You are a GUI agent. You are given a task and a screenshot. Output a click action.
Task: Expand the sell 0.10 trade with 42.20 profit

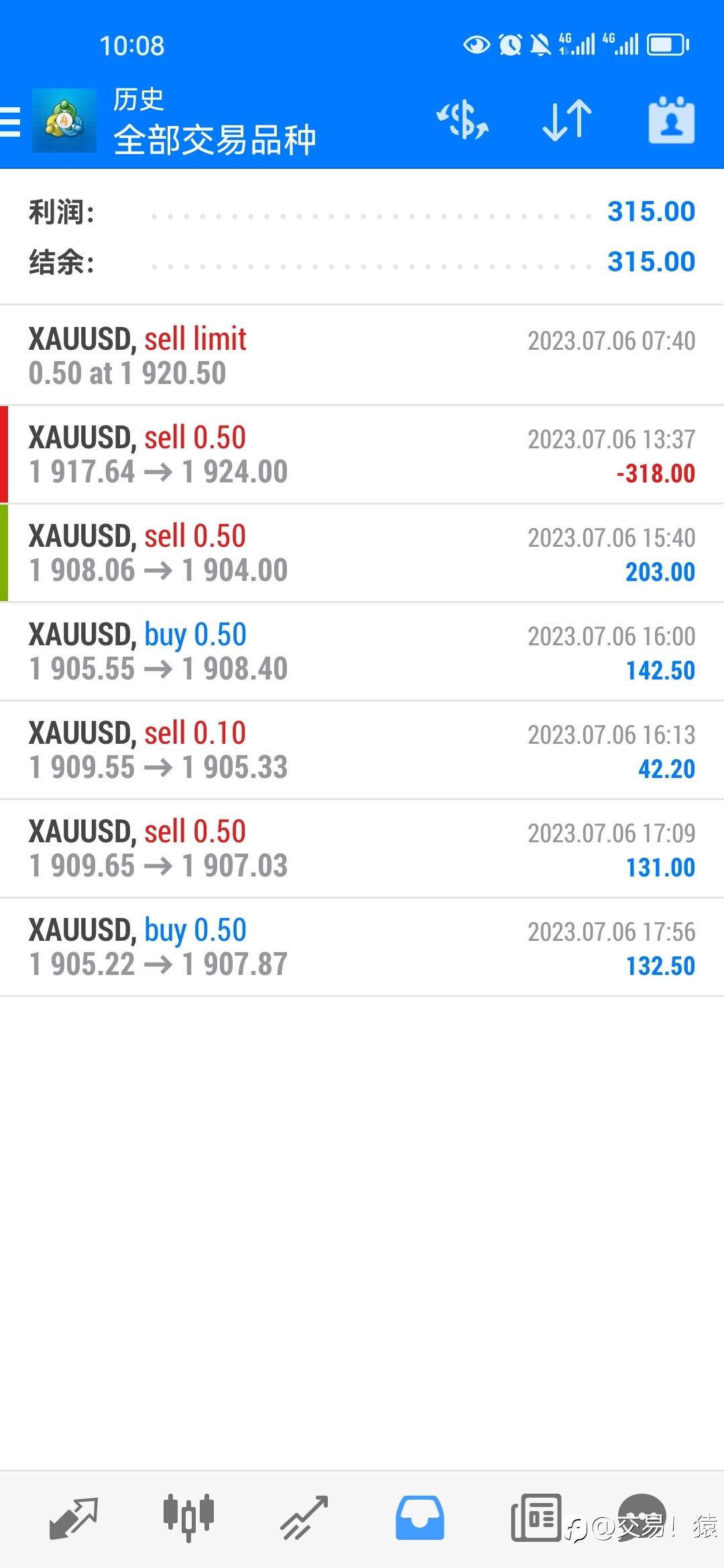tap(362, 750)
